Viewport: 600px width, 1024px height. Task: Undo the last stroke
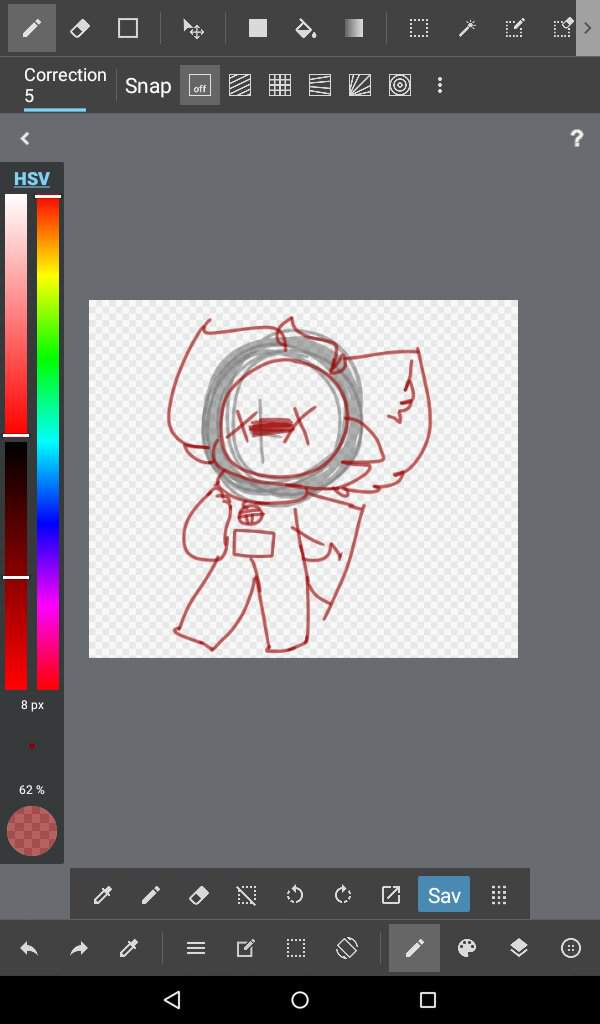point(29,948)
